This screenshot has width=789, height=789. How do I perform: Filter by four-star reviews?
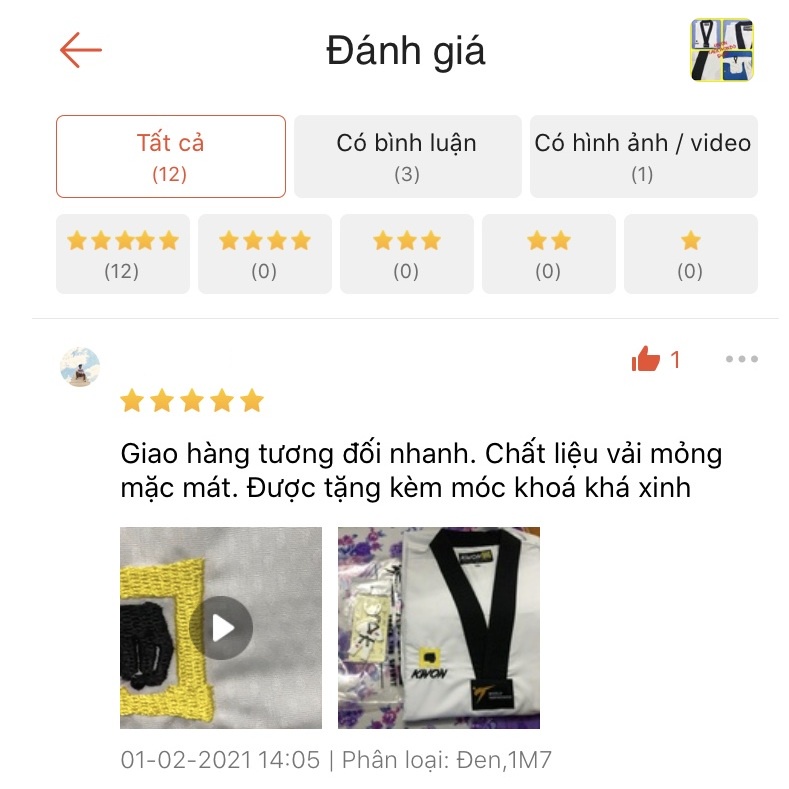click(x=264, y=254)
